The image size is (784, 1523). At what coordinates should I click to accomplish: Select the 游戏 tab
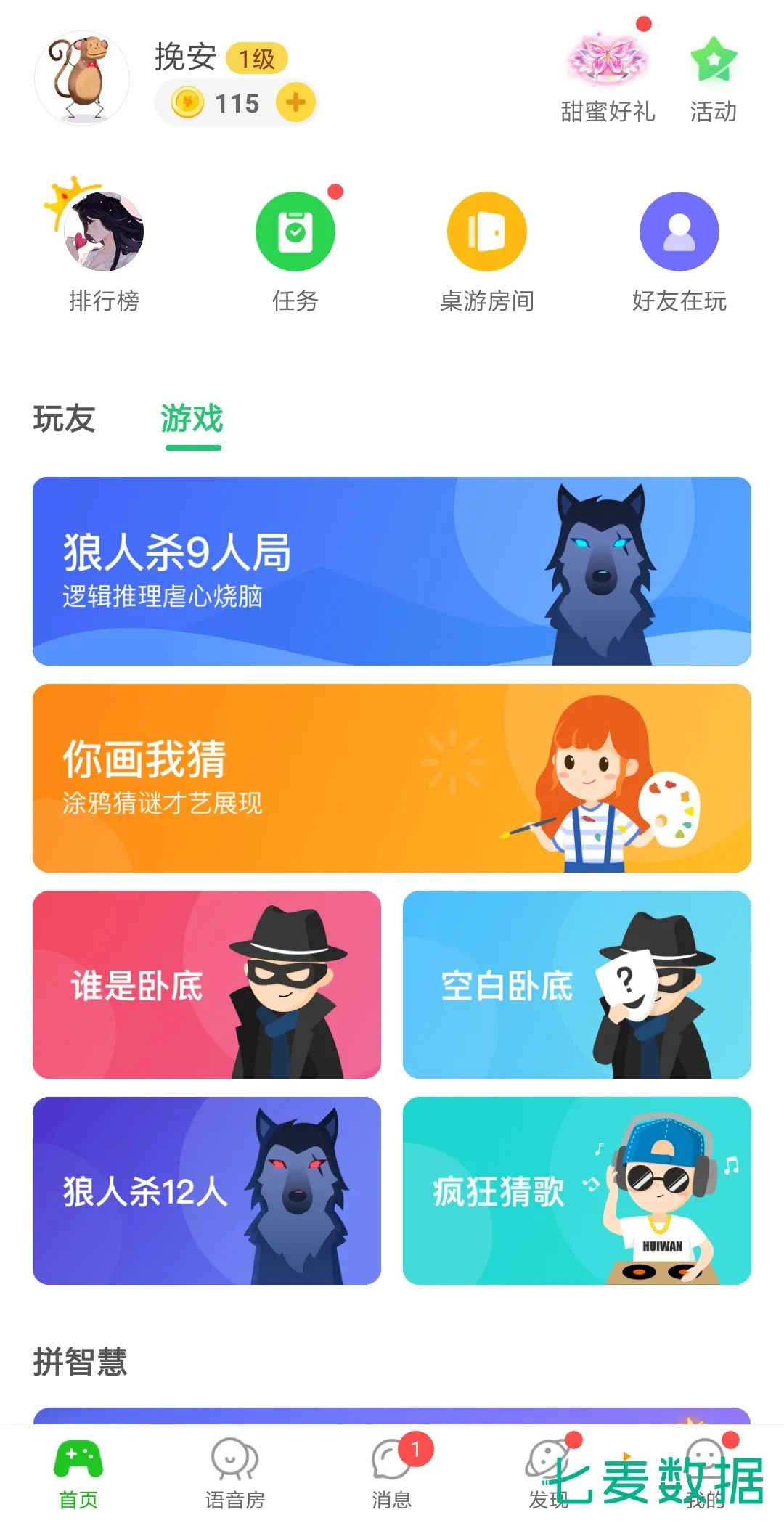pyautogui.click(x=192, y=419)
